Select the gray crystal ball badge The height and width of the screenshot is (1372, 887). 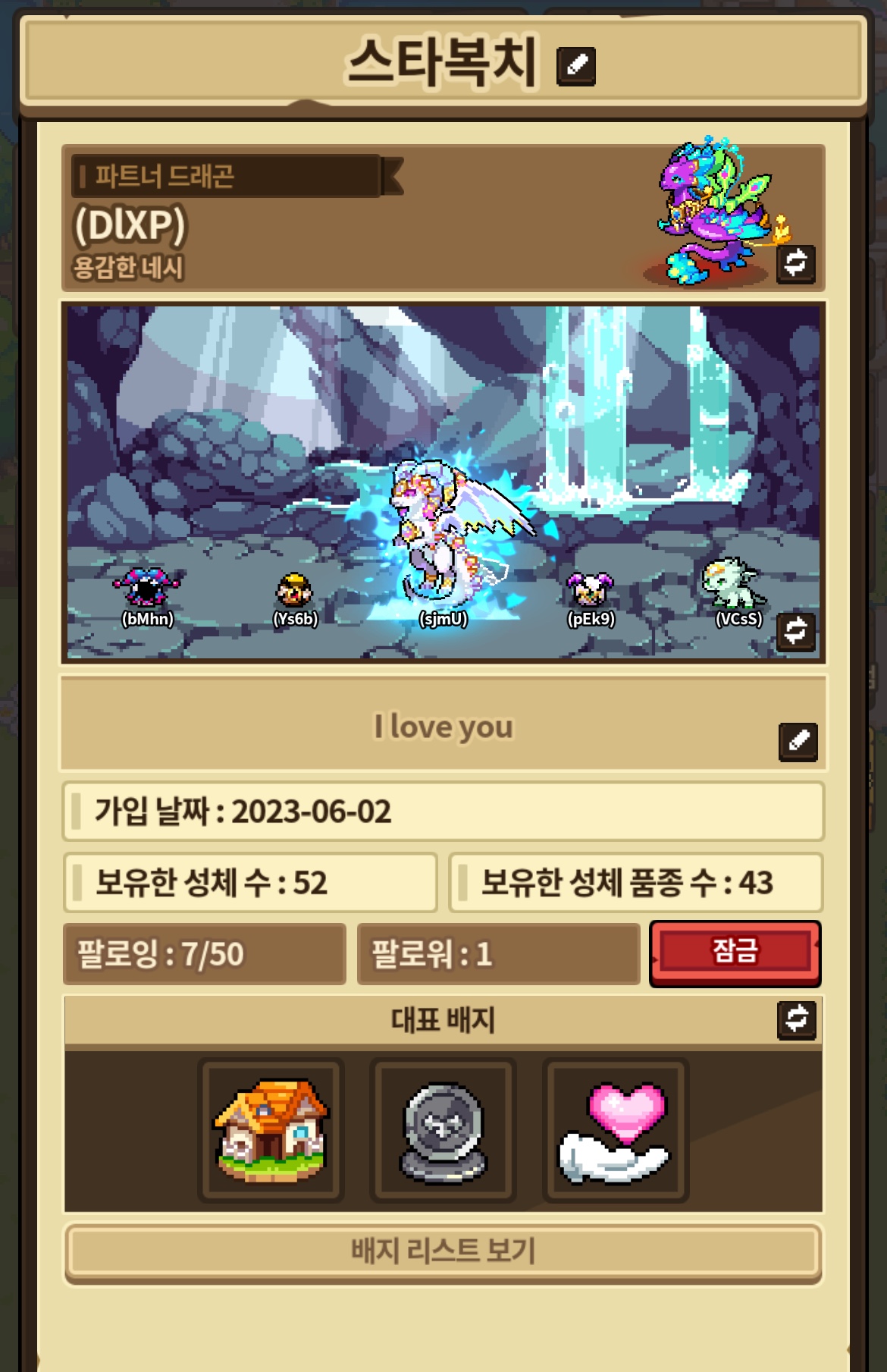point(443,1130)
